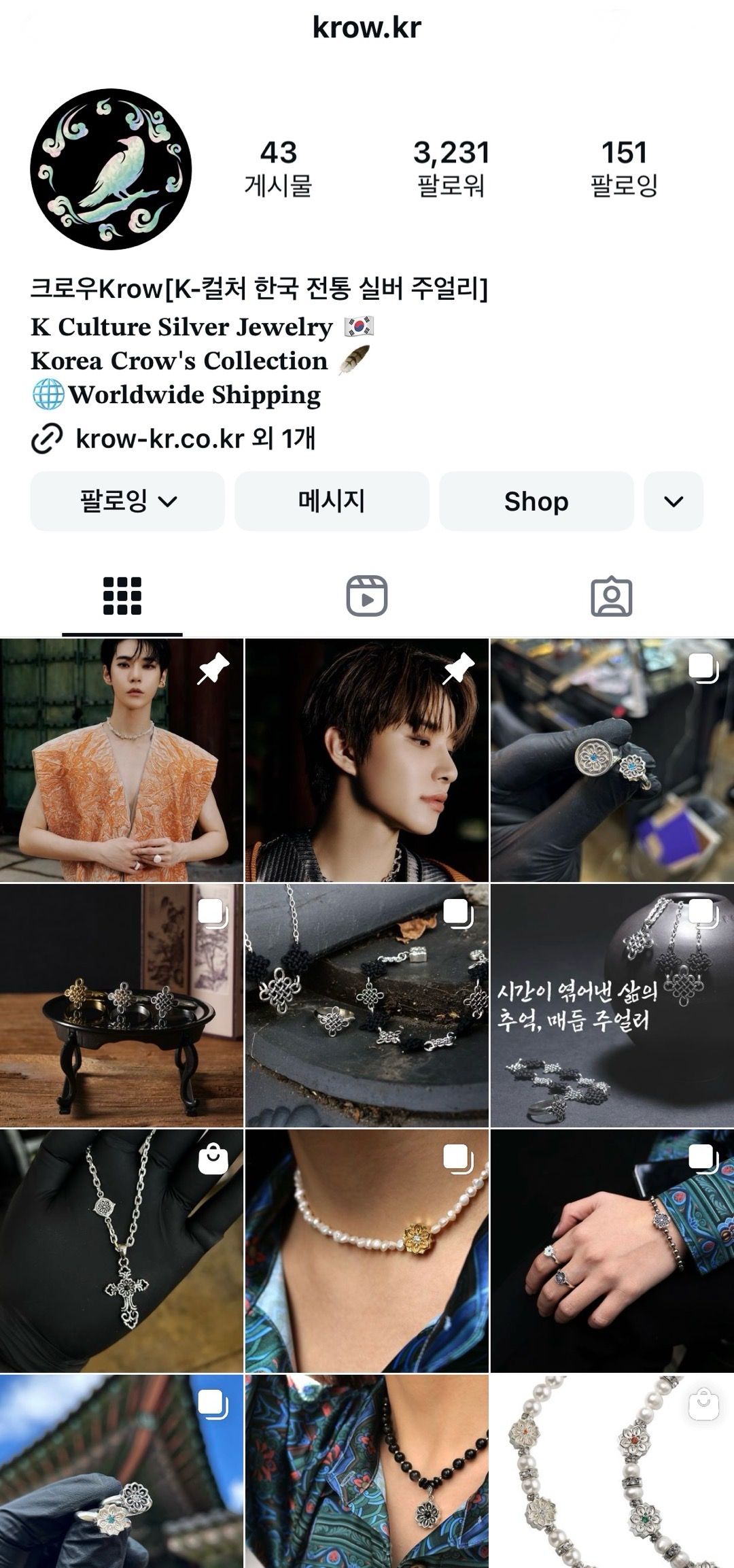Open pinned post showing side-profile portrait
Image resolution: width=734 pixels, height=1568 pixels.
366,760
